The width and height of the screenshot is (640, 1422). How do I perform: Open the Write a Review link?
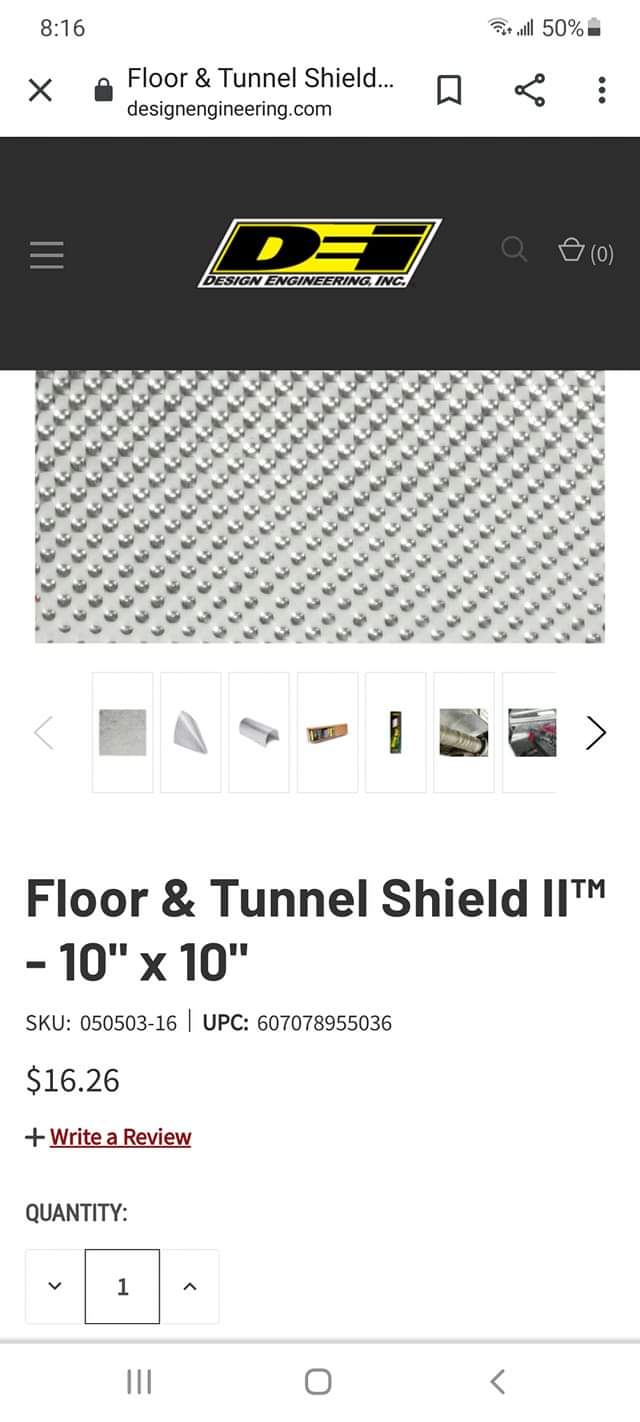click(x=120, y=1137)
